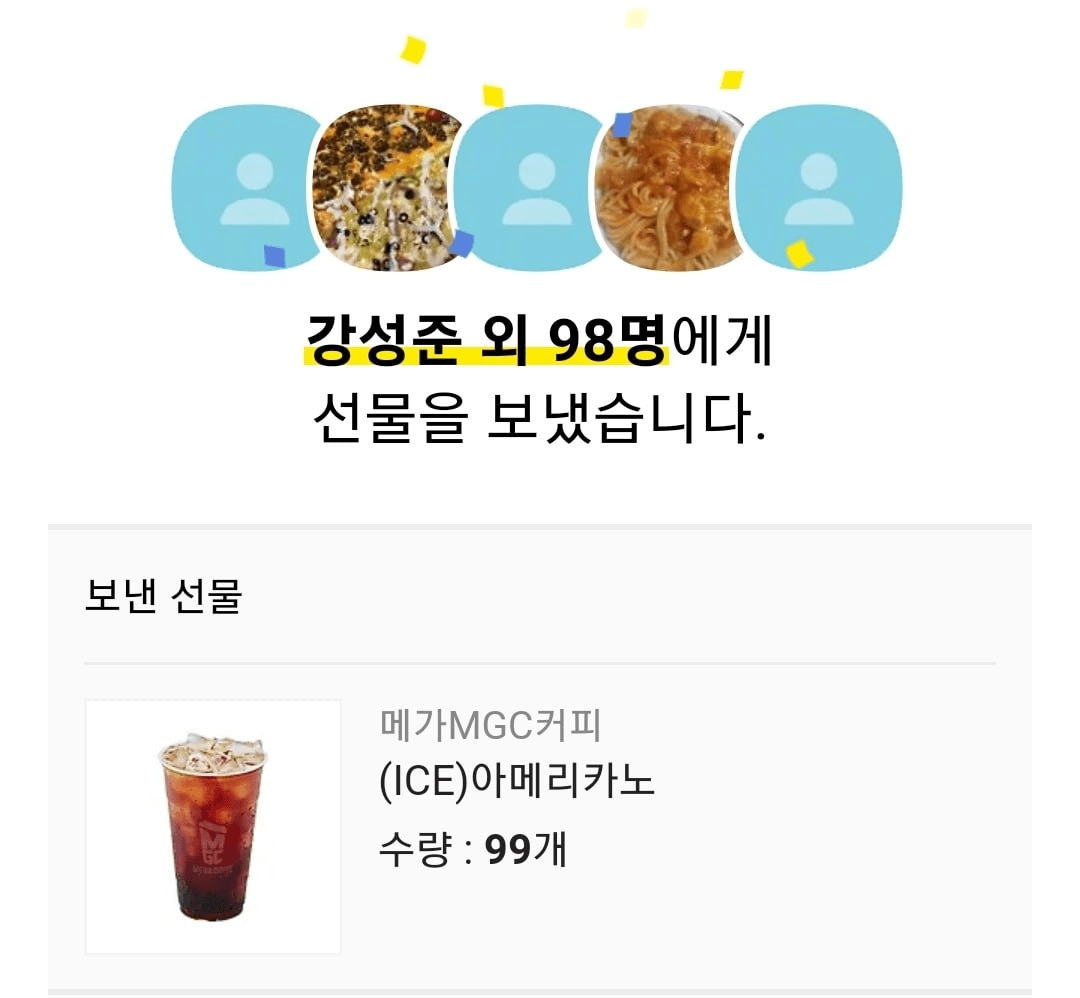This screenshot has width=1080, height=998.
Task: Open the (ICE)아메리카노 sent gift item
Action: (x=517, y=780)
